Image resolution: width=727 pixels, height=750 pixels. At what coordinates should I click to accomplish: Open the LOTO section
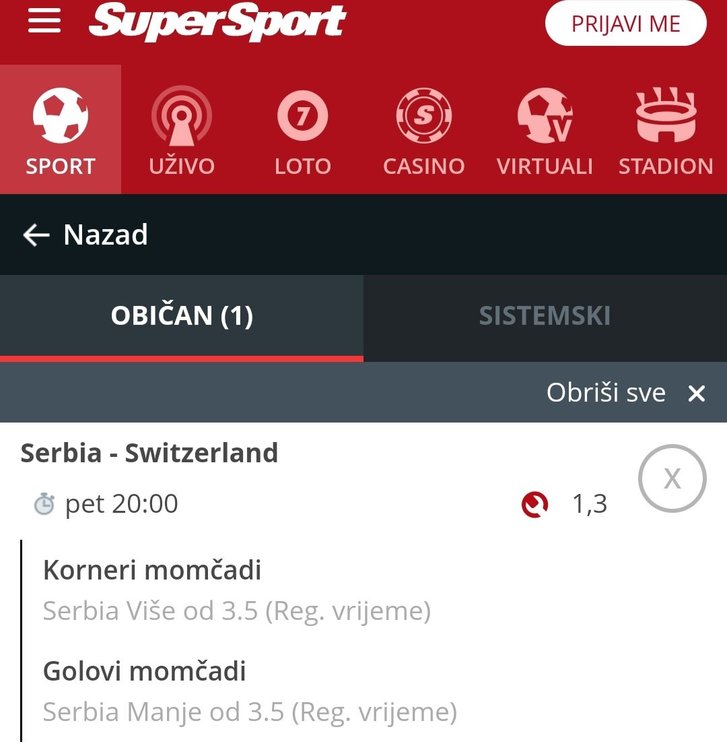coord(302,131)
